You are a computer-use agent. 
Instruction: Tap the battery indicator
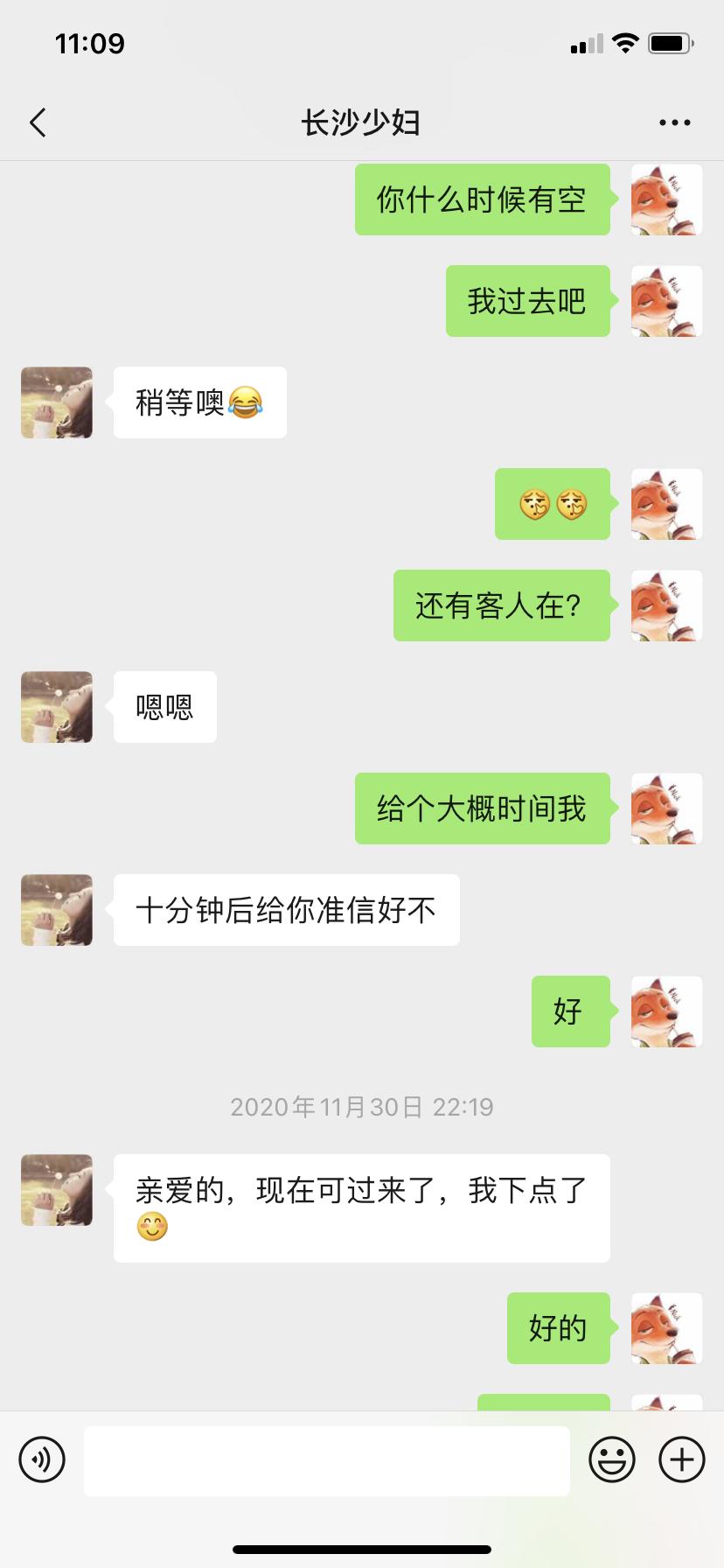click(671, 42)
